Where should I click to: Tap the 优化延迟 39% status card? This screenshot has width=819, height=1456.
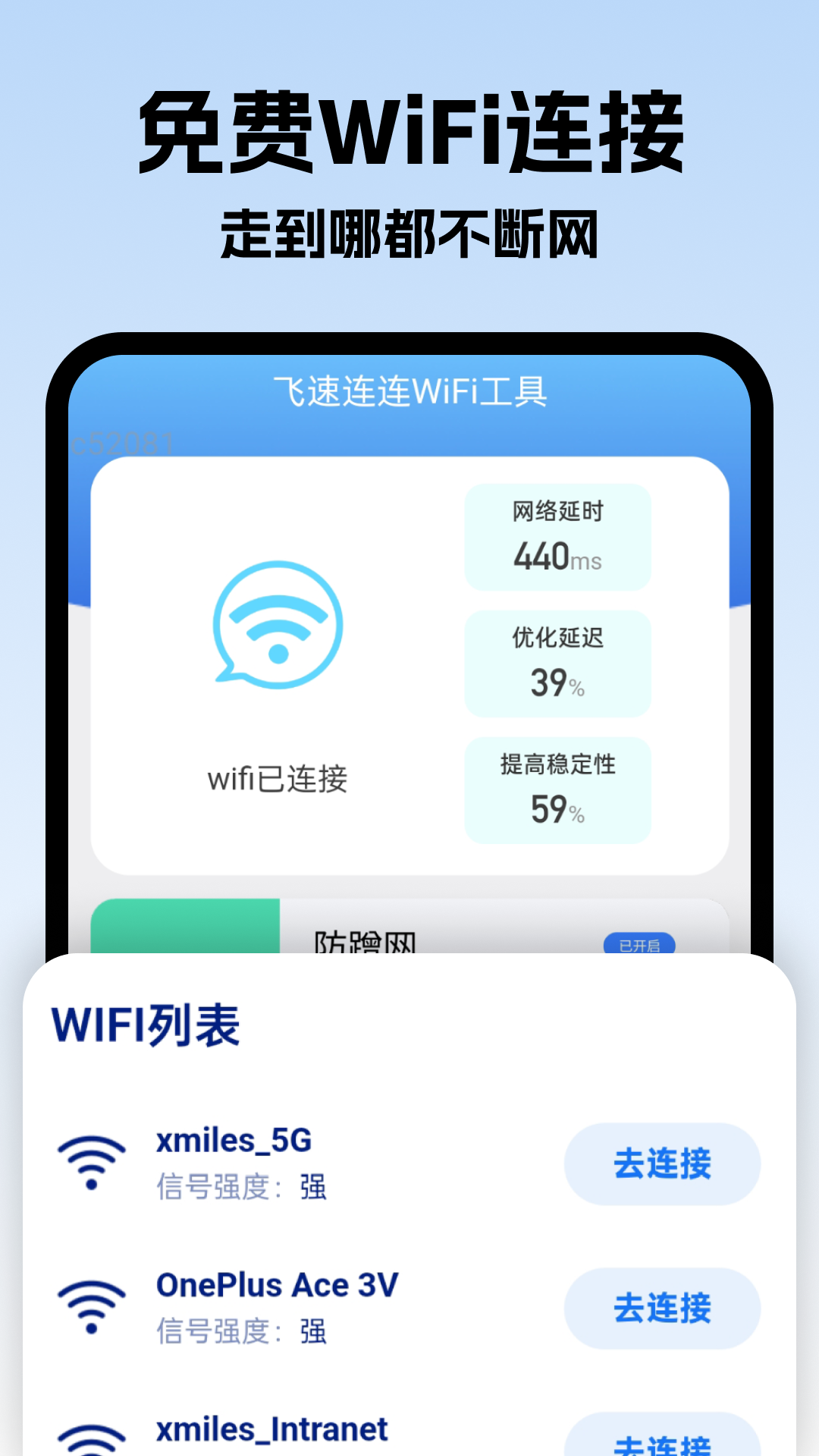pyautogui.click(x=557, y=664)
